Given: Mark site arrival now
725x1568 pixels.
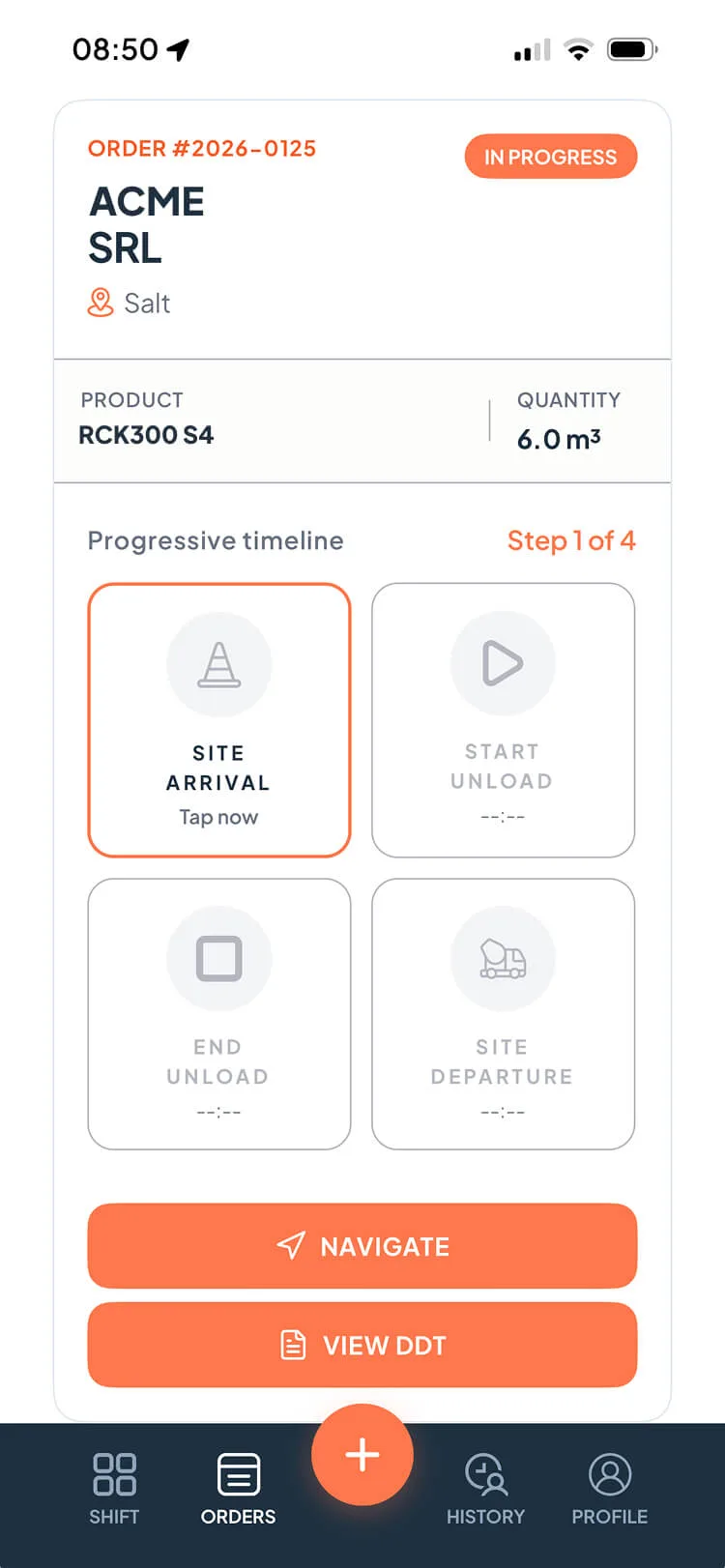Looking at the screenshot, I should (x=218, y=720).
